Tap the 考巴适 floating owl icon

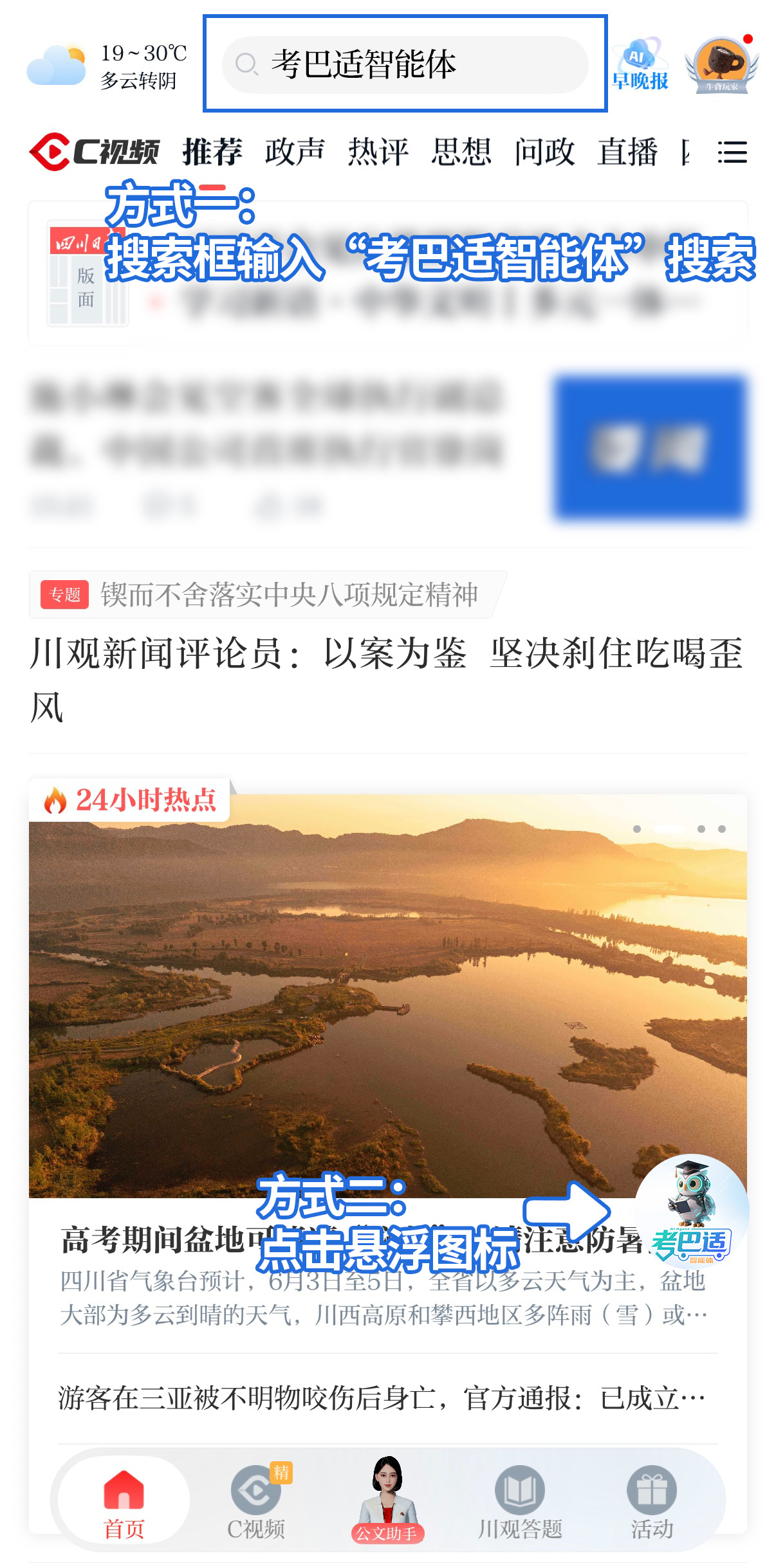pyautogui.click(x=691, y=1209)
